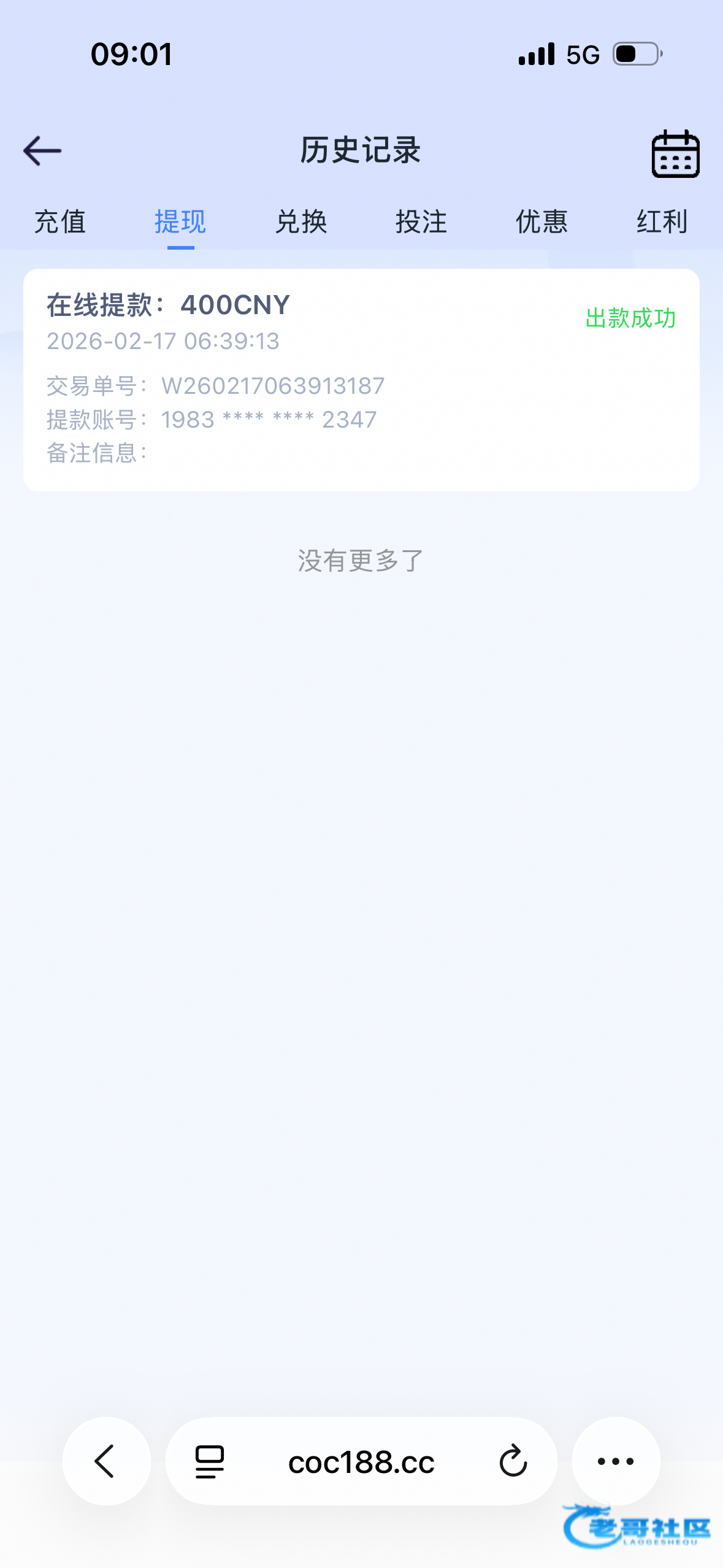
Task: Tap the coc188.cc address bar
Action: coord(361,1462)
